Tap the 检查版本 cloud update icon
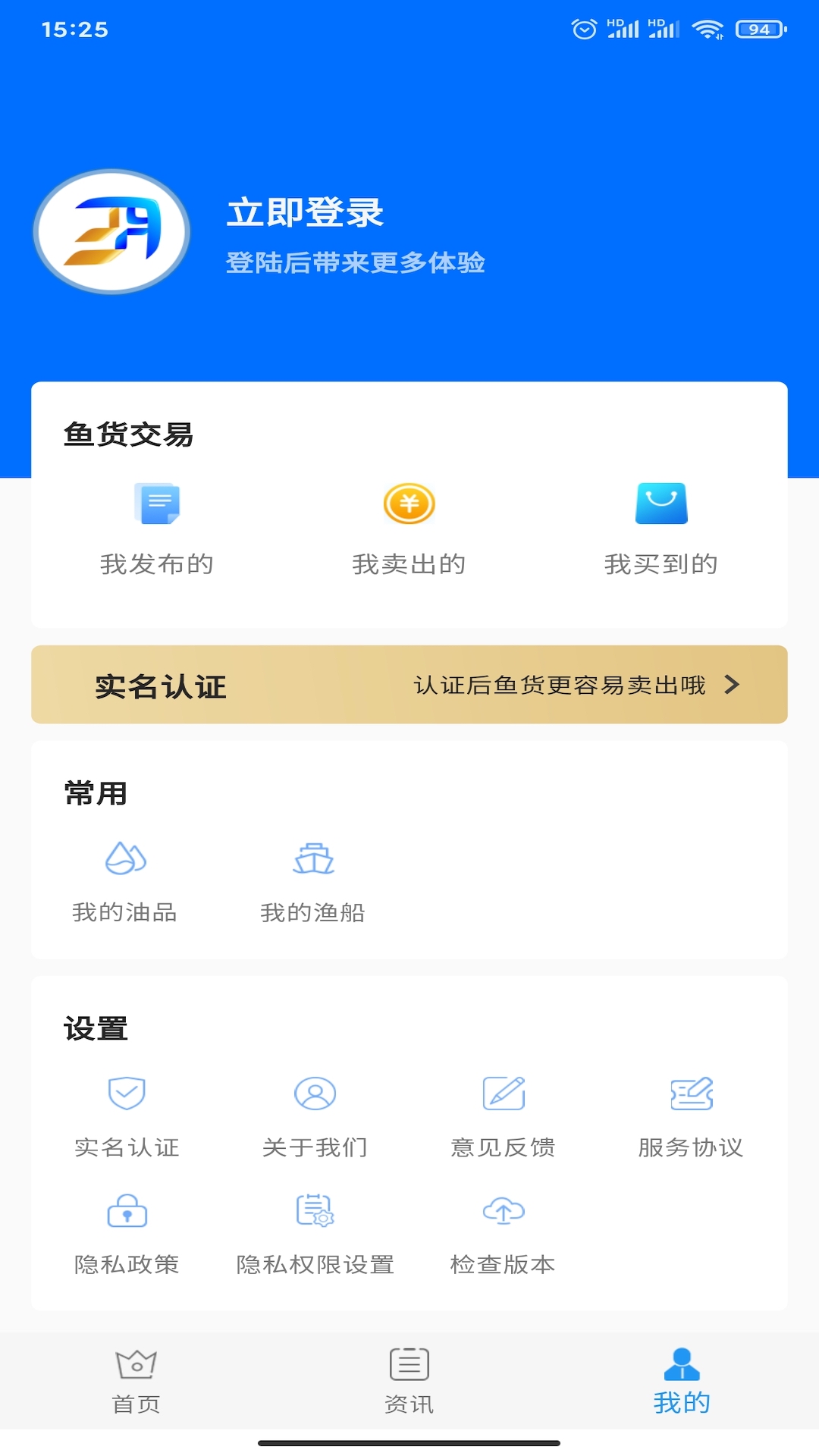The height and width of the screenshot is (1456, 819). coord(504,1210)
